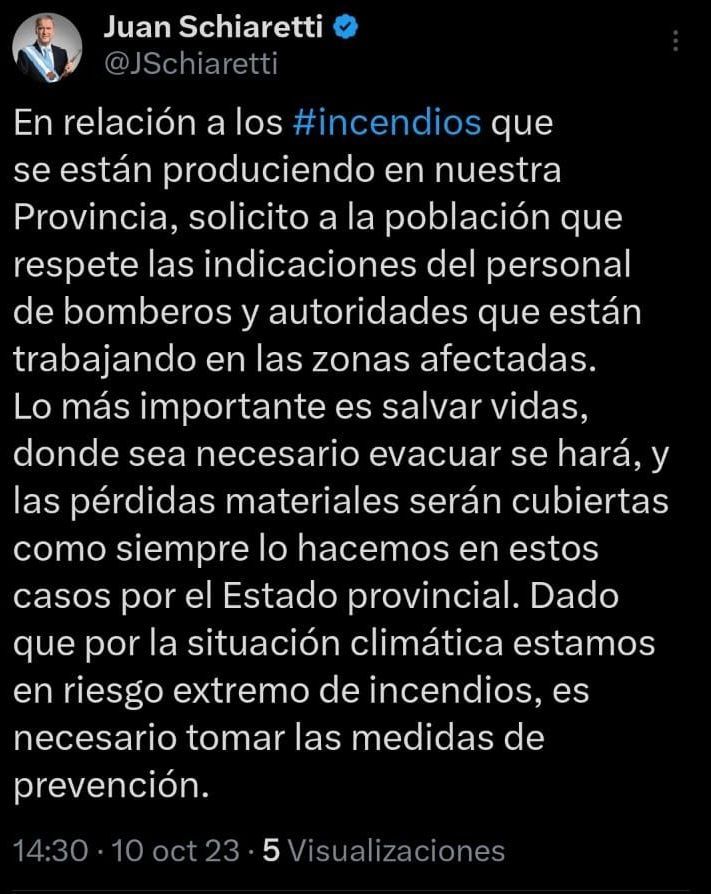Open Juan Schiaretti's profile picture
This screenshot has width=711, height=894.
click(49, 48)
